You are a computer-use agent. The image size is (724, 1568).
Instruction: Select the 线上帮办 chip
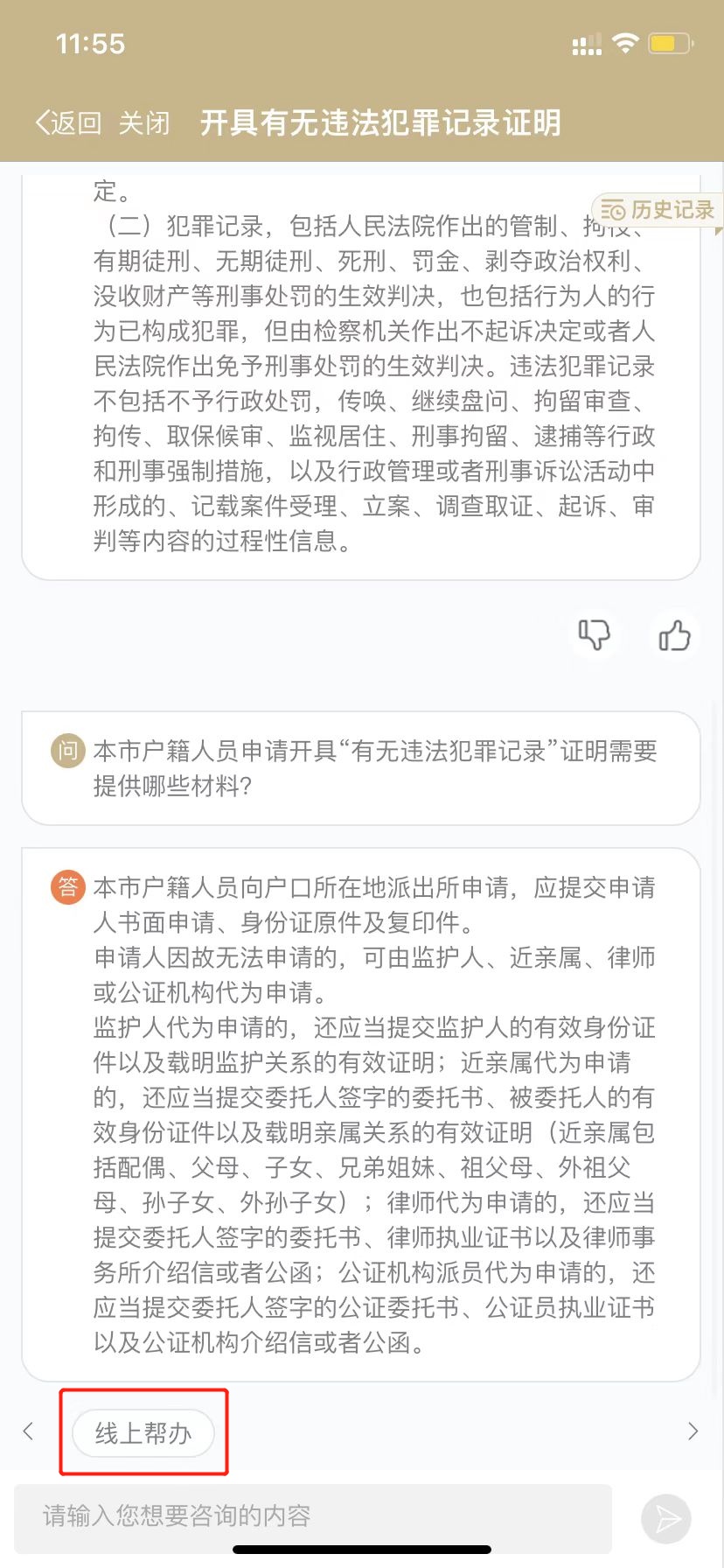click(143, 1433)
